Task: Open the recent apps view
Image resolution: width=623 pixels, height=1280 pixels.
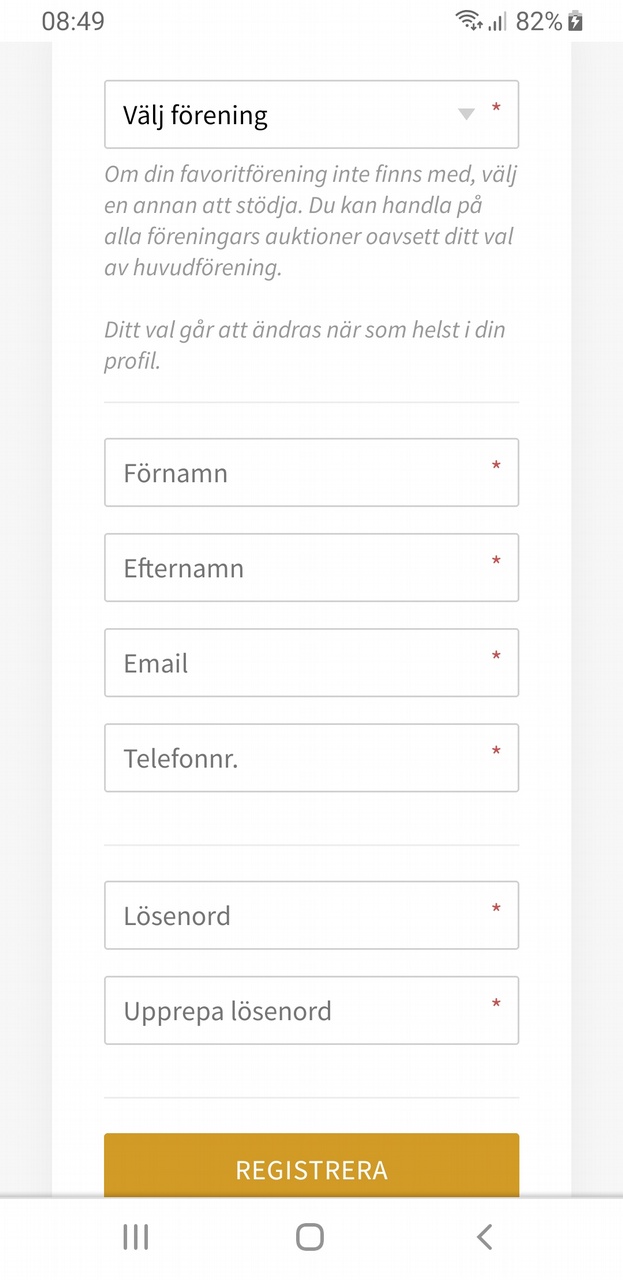Action: (135, 1238)
